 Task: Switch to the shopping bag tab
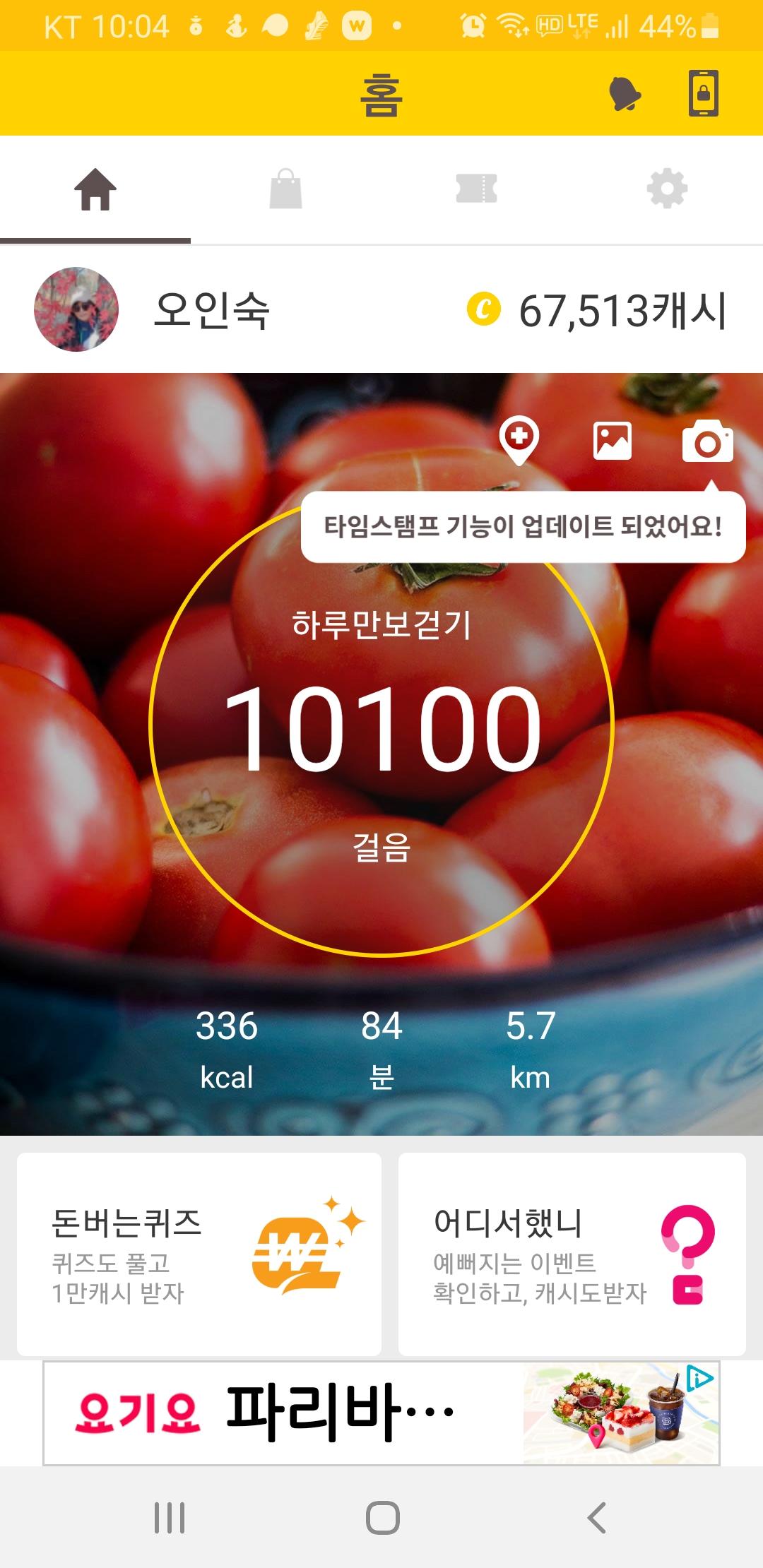[x=286, y=189]
